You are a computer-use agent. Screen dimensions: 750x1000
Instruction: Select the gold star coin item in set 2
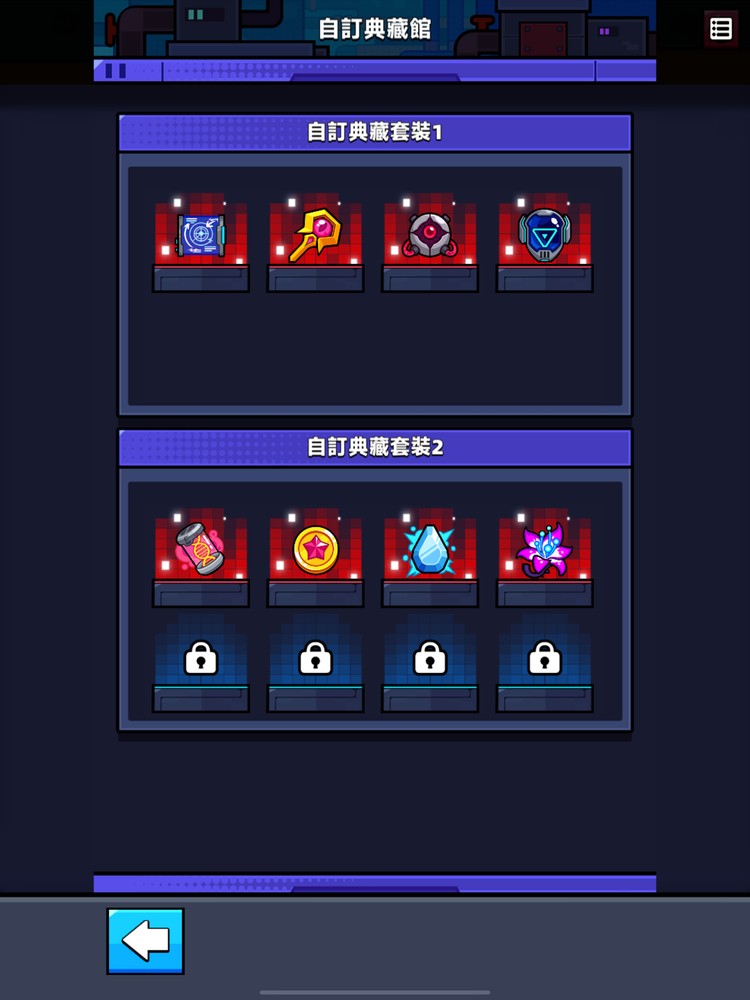click(x=315, y=550)
